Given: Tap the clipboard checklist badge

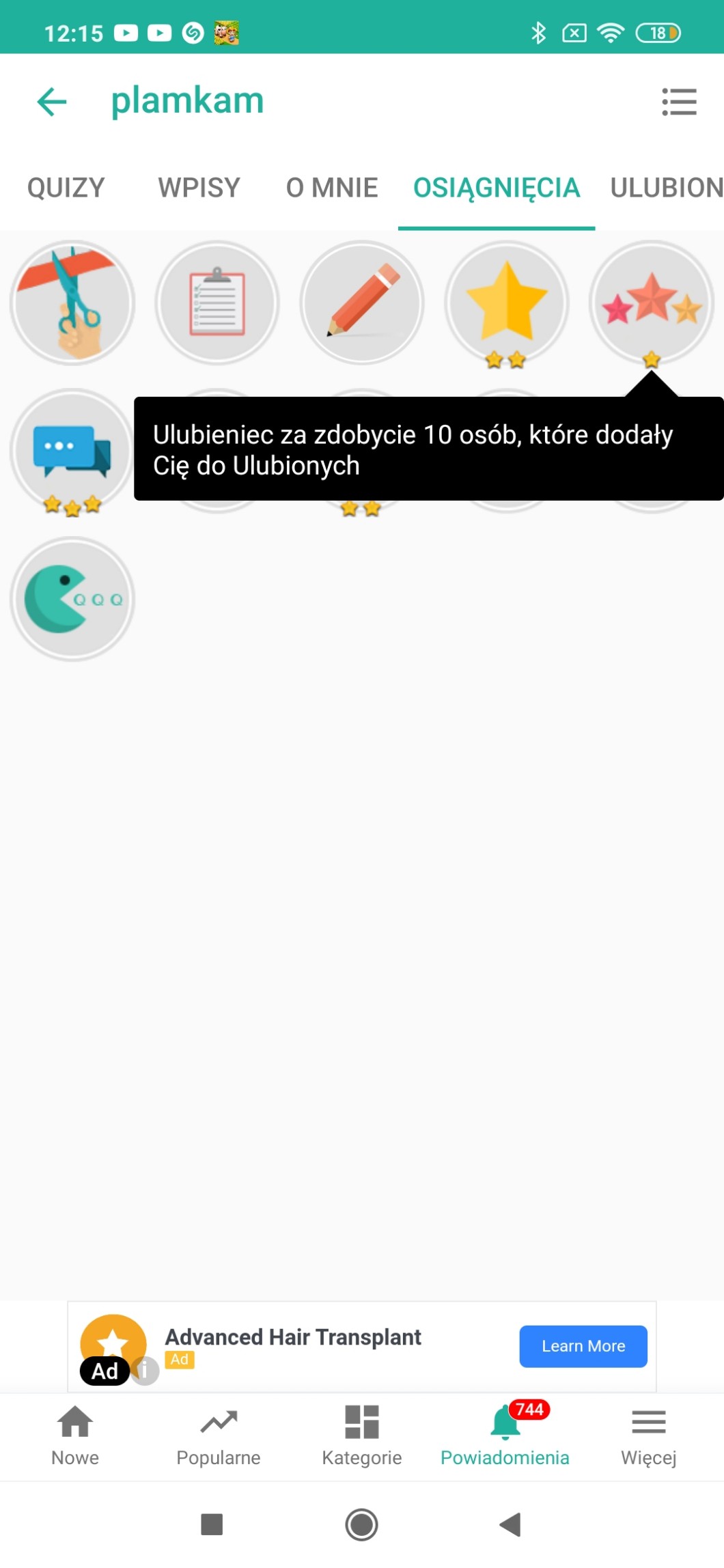Looking at the screenshot, I should [217, 303].
